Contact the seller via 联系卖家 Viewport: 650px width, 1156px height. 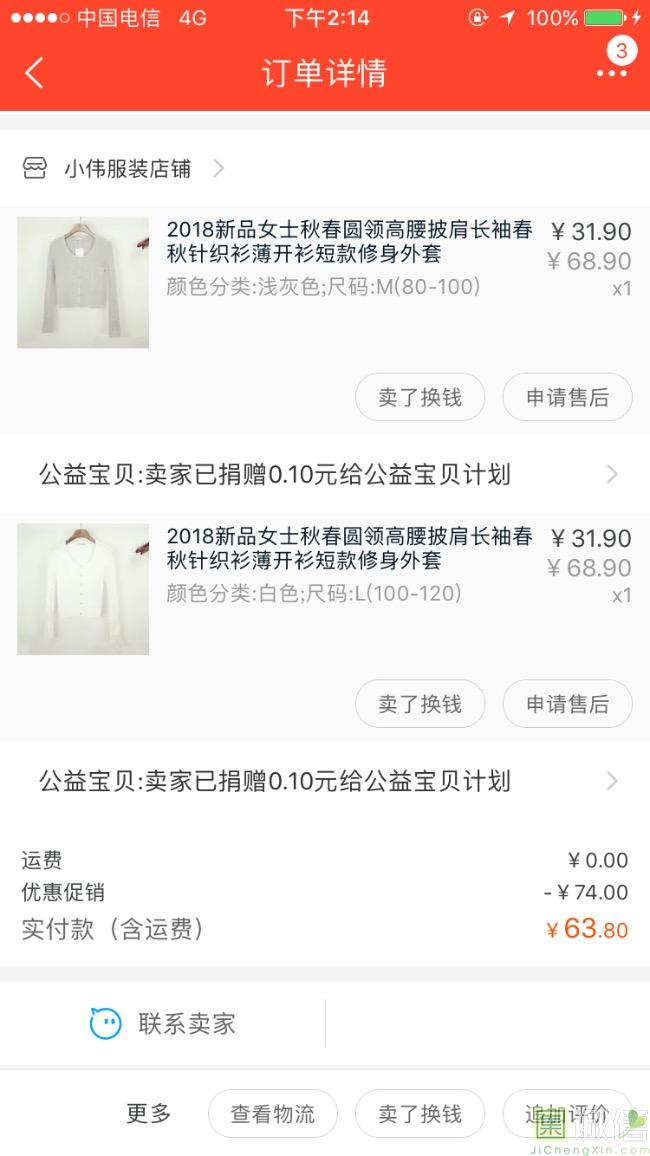tap(163, 1023)
